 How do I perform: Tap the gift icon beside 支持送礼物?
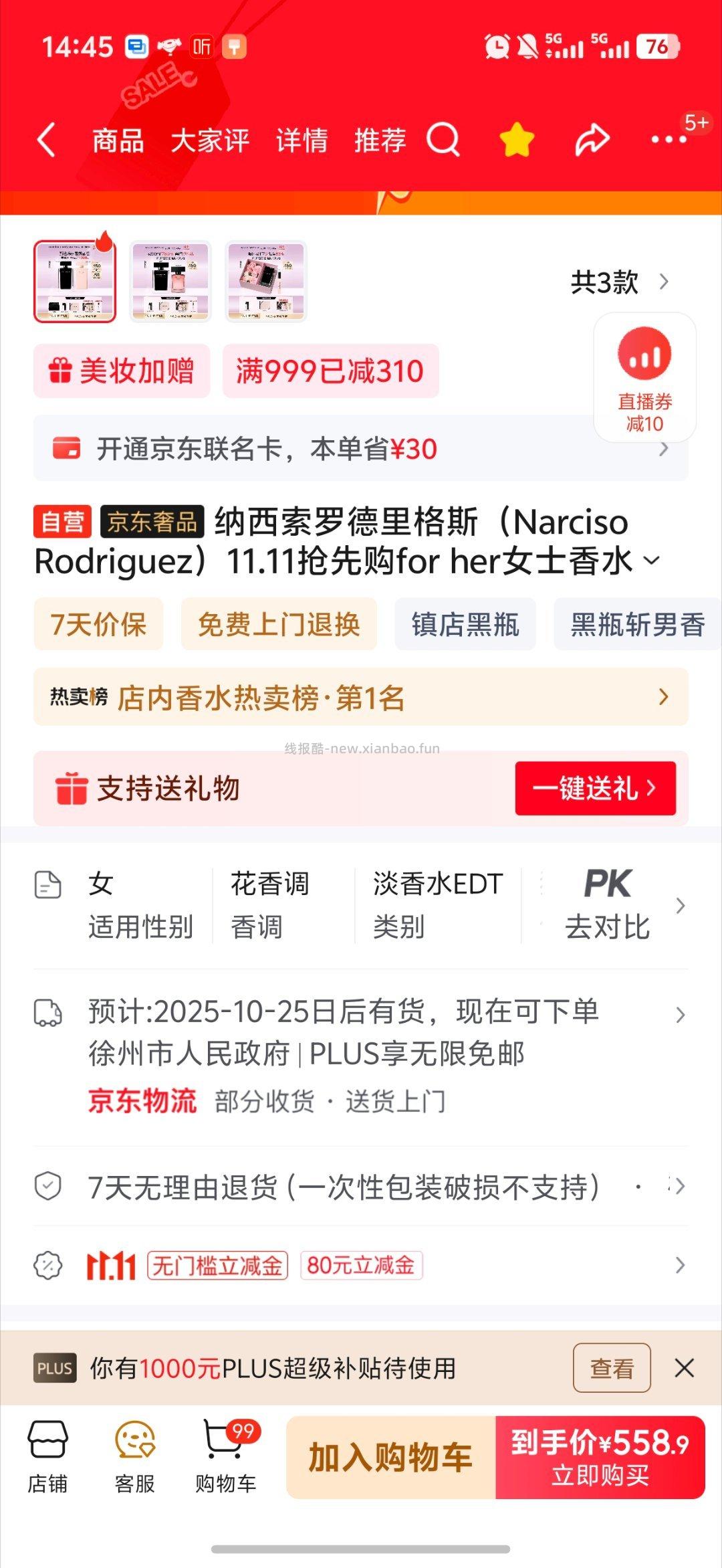[x=75, y=788]
